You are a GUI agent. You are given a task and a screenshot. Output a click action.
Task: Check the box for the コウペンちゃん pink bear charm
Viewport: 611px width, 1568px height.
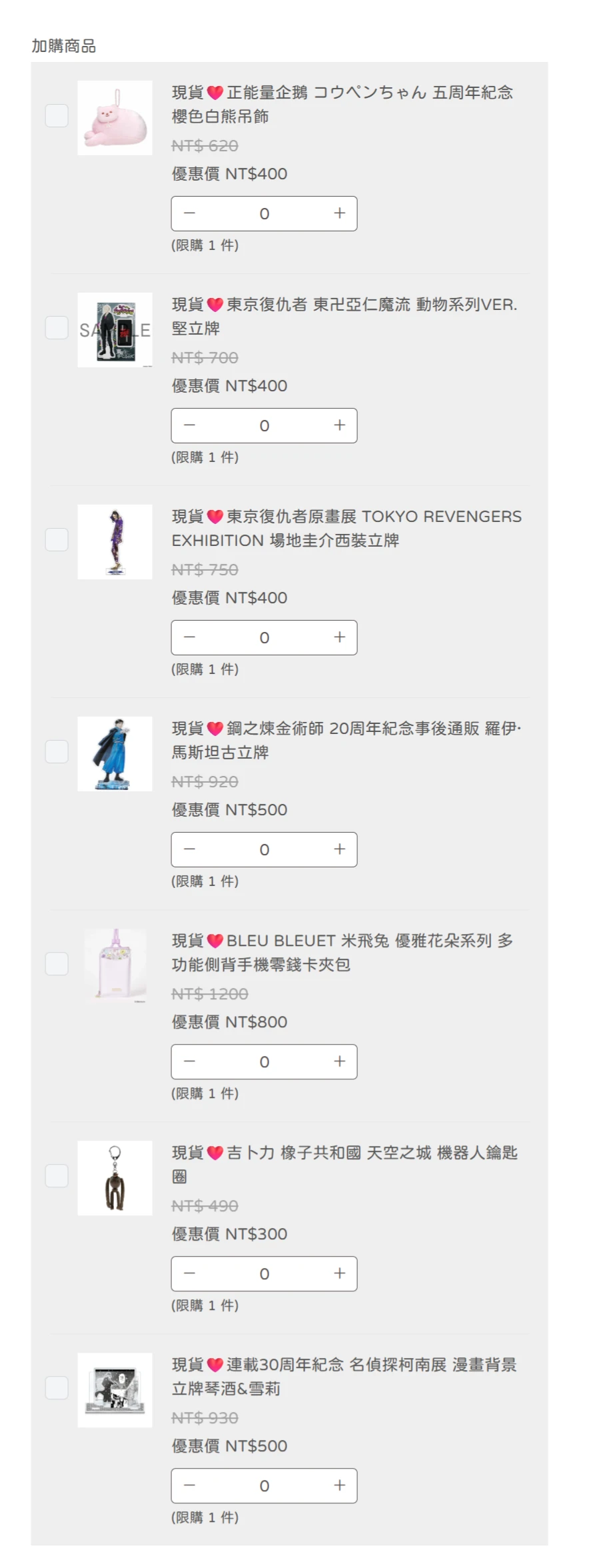coord(57,115)
